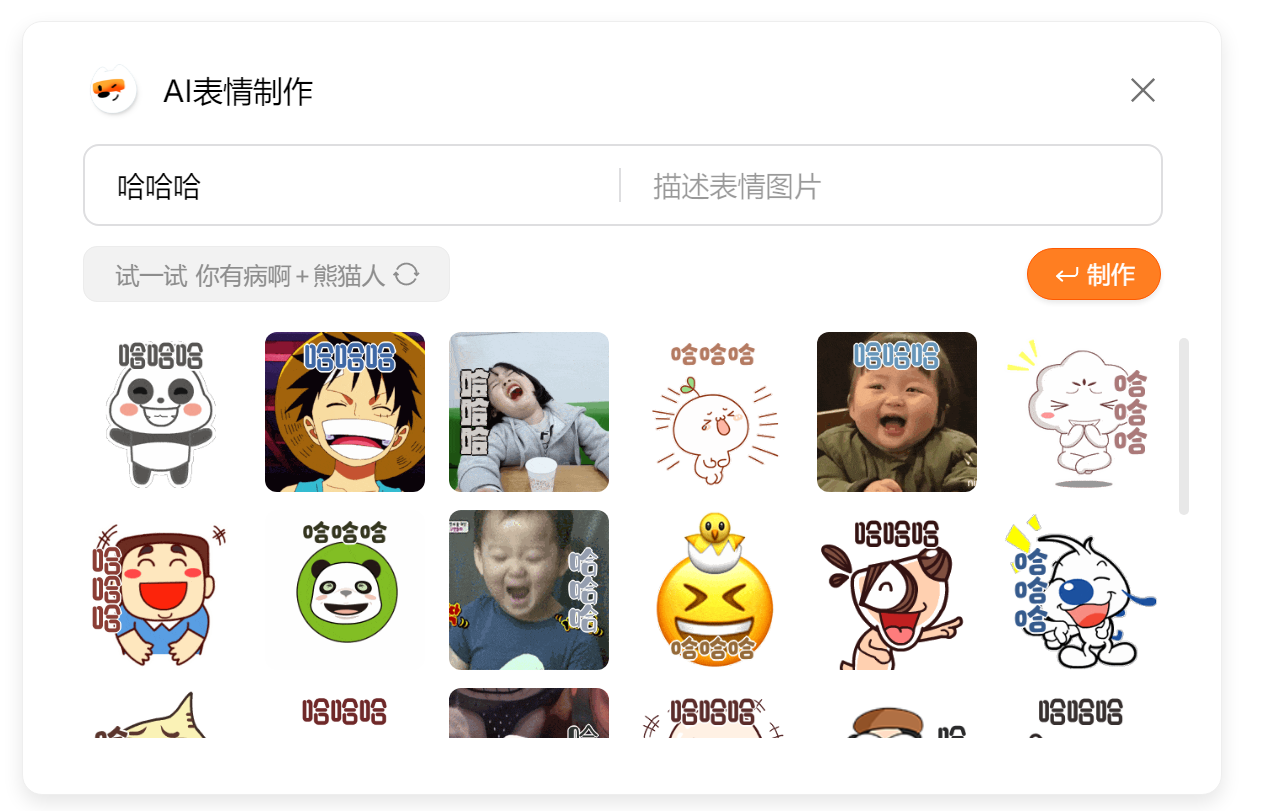Pick the laughing boy photo sticker
Image resolution: width=1269 pixels, height=811 pixels.
pos(529,590)
